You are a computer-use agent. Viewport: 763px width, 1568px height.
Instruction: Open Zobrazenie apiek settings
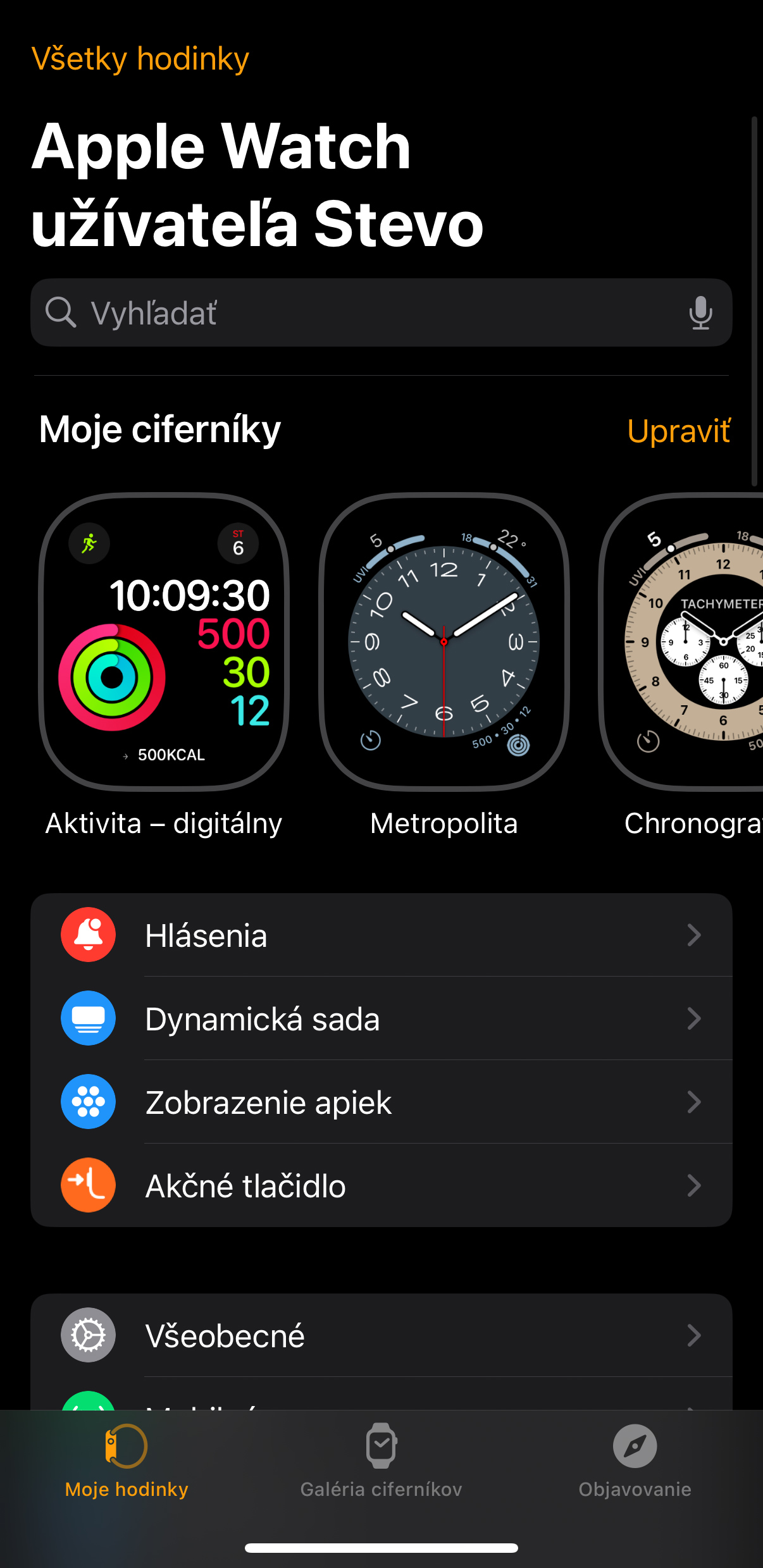381,1102
